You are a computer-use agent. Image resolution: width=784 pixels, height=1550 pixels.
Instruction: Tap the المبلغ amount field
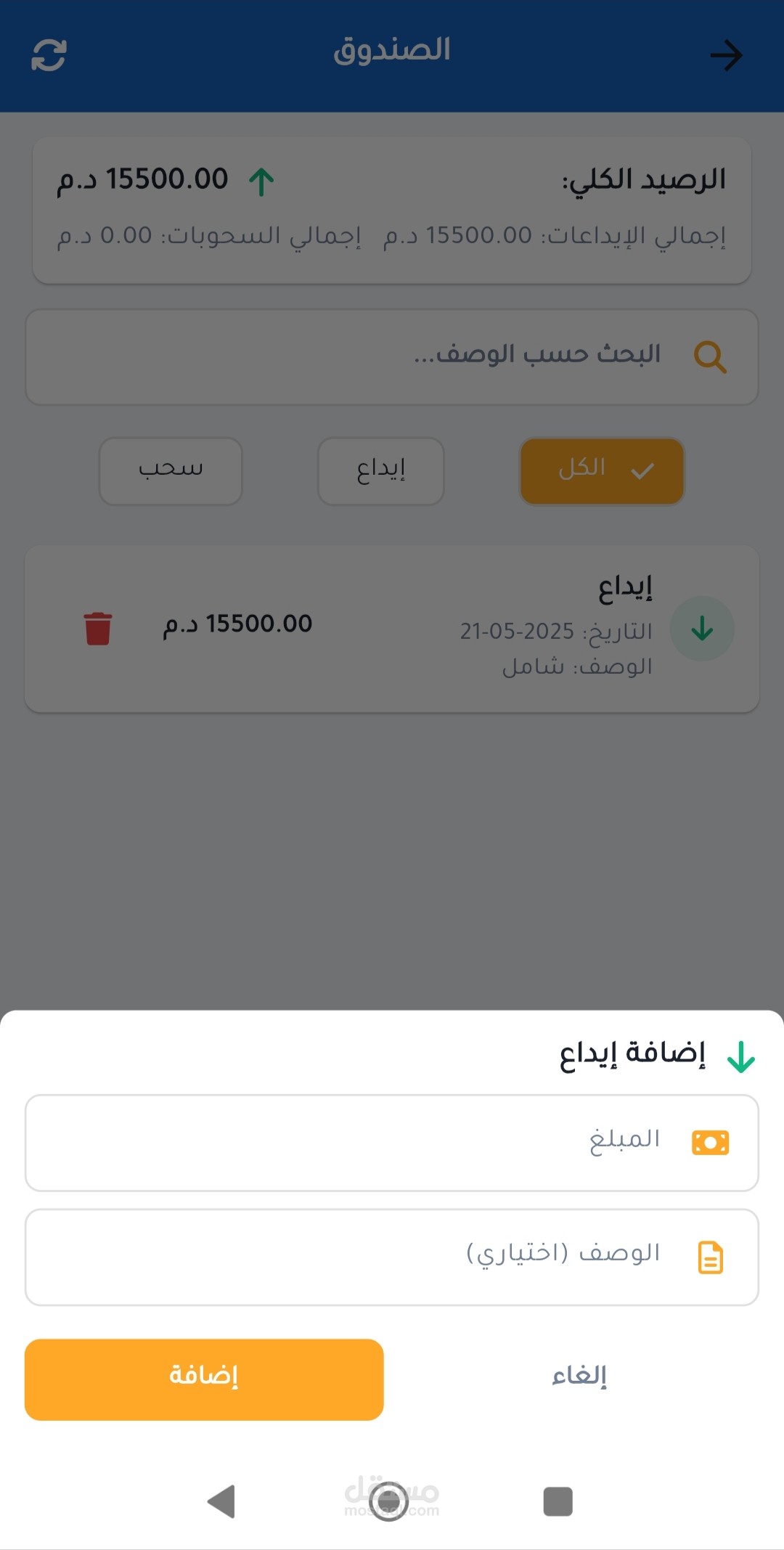(x=392, y=1142)
